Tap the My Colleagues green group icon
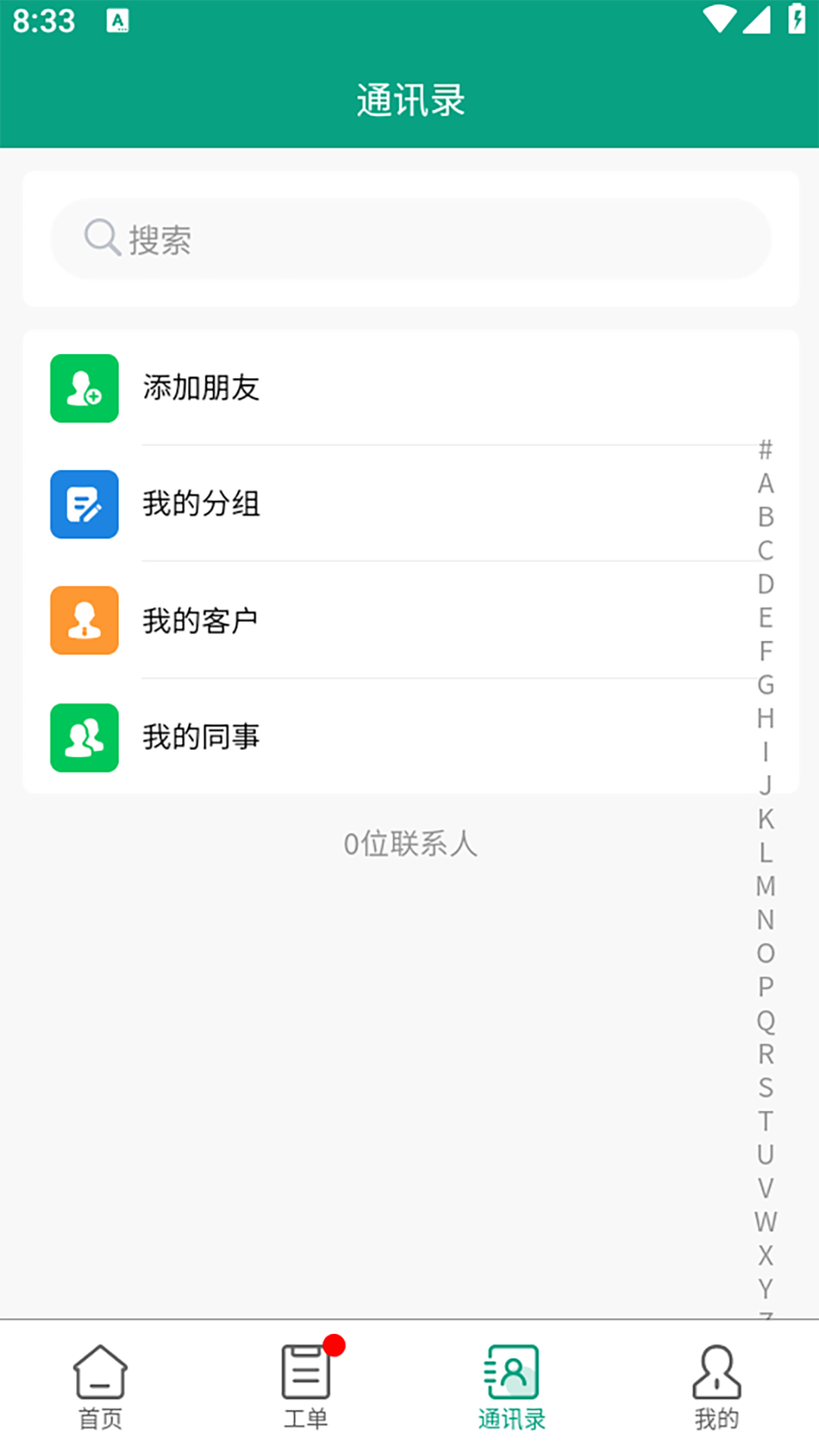Viewport: 819px width, 1456px height. click(x=83, y=738)
